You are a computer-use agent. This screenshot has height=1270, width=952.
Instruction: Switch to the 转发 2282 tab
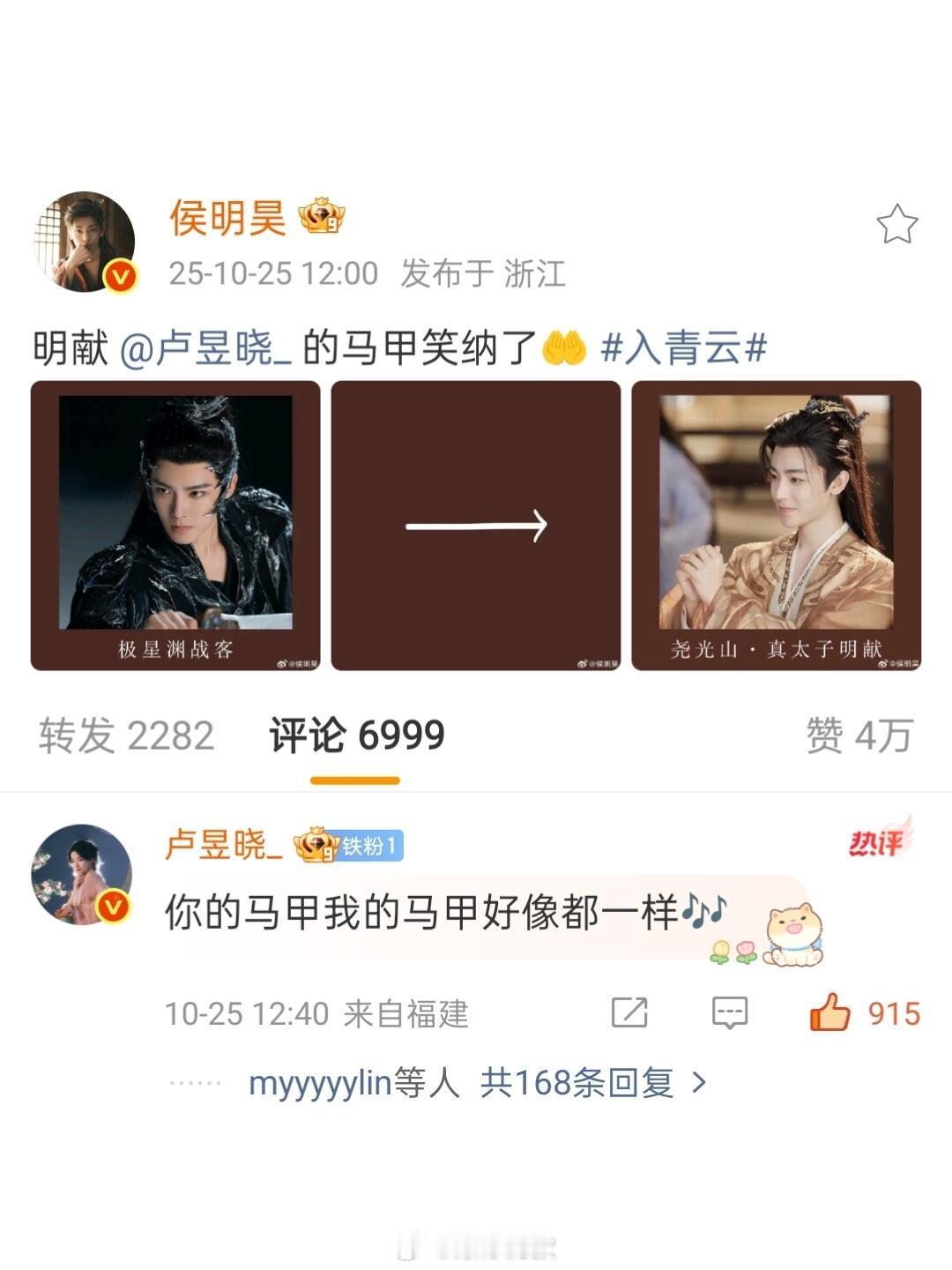click(x=126, y=736)
